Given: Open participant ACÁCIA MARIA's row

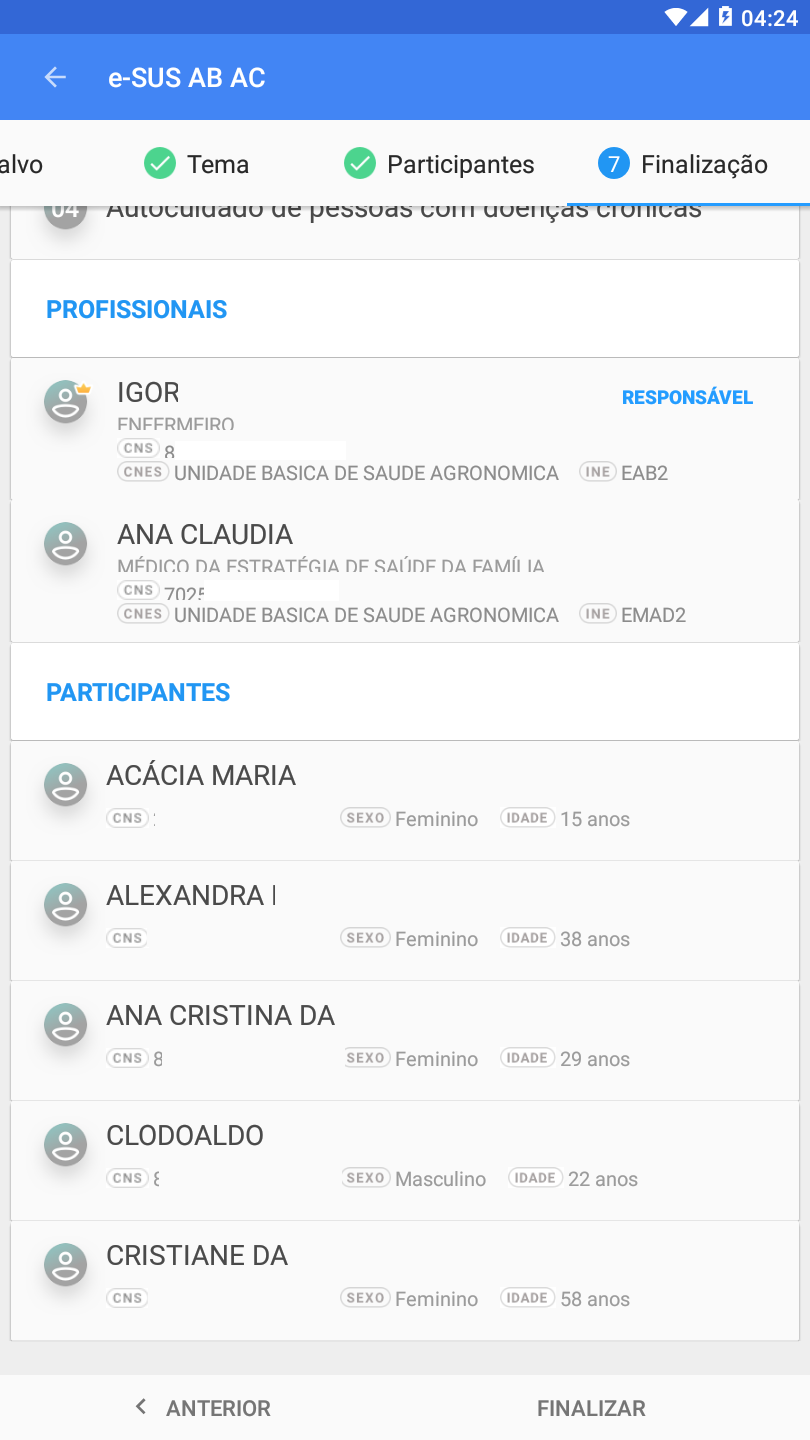Looking at the screenshot, I should (405, 801).
